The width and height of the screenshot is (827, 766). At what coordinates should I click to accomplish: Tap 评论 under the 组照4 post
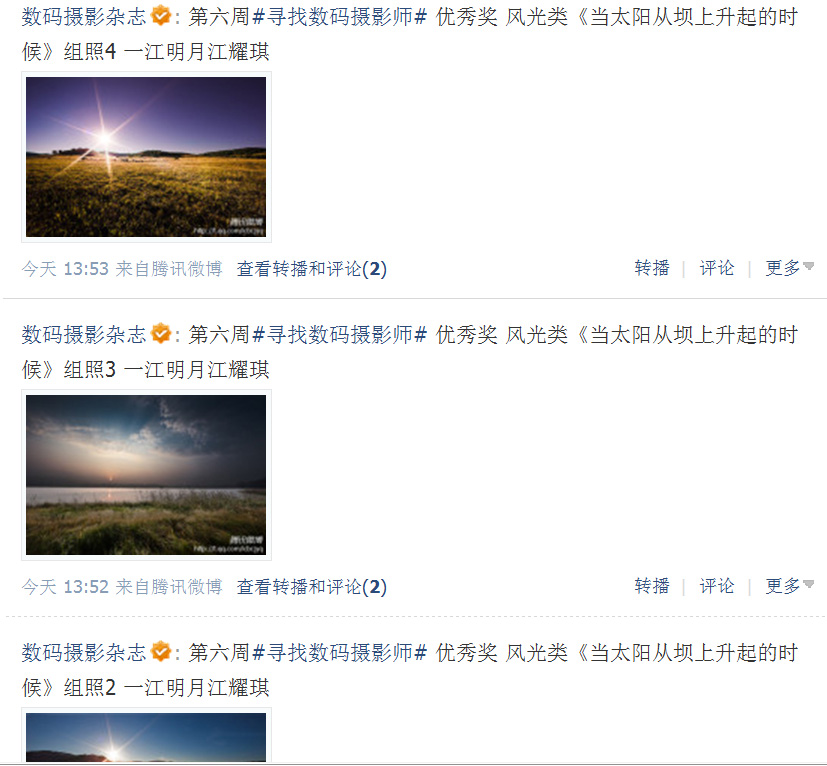pos(716,268)
